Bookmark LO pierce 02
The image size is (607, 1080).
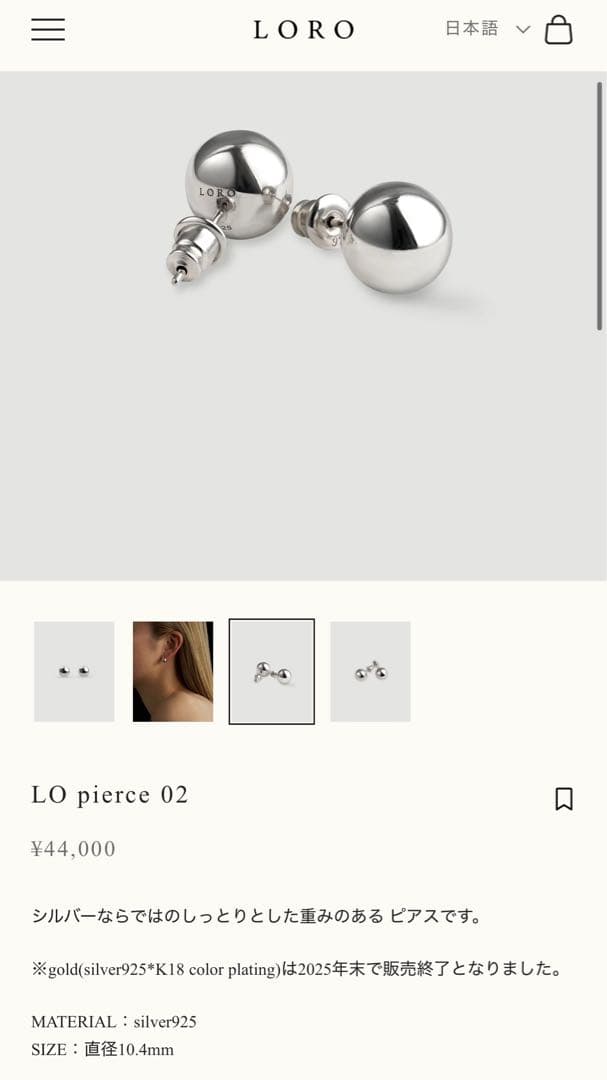coord(564,799)
